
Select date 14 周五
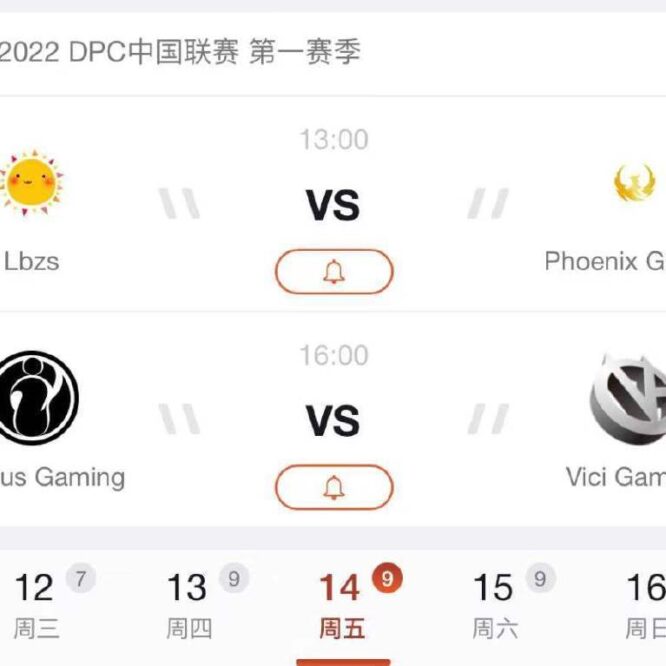coord(343,605)
